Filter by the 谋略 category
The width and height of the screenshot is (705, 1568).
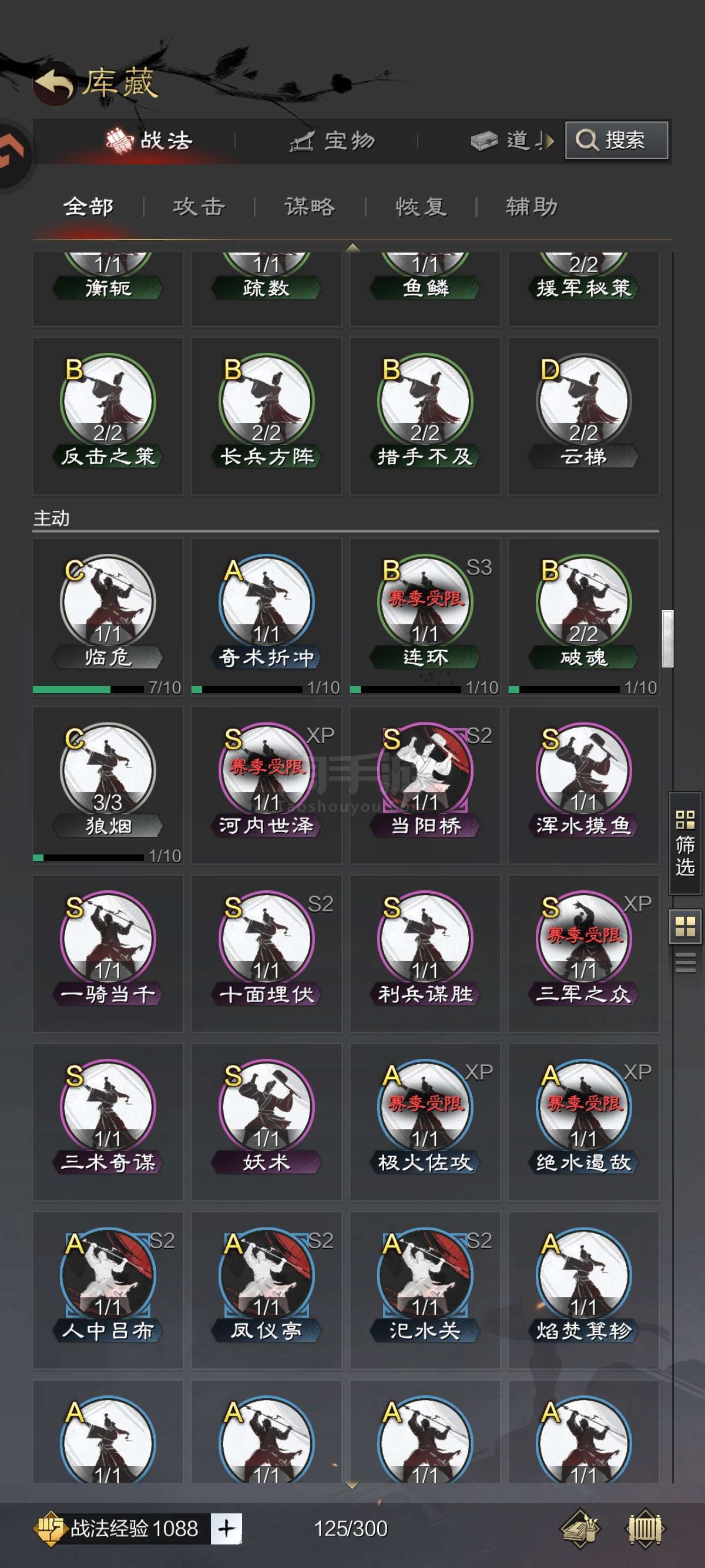310,207
